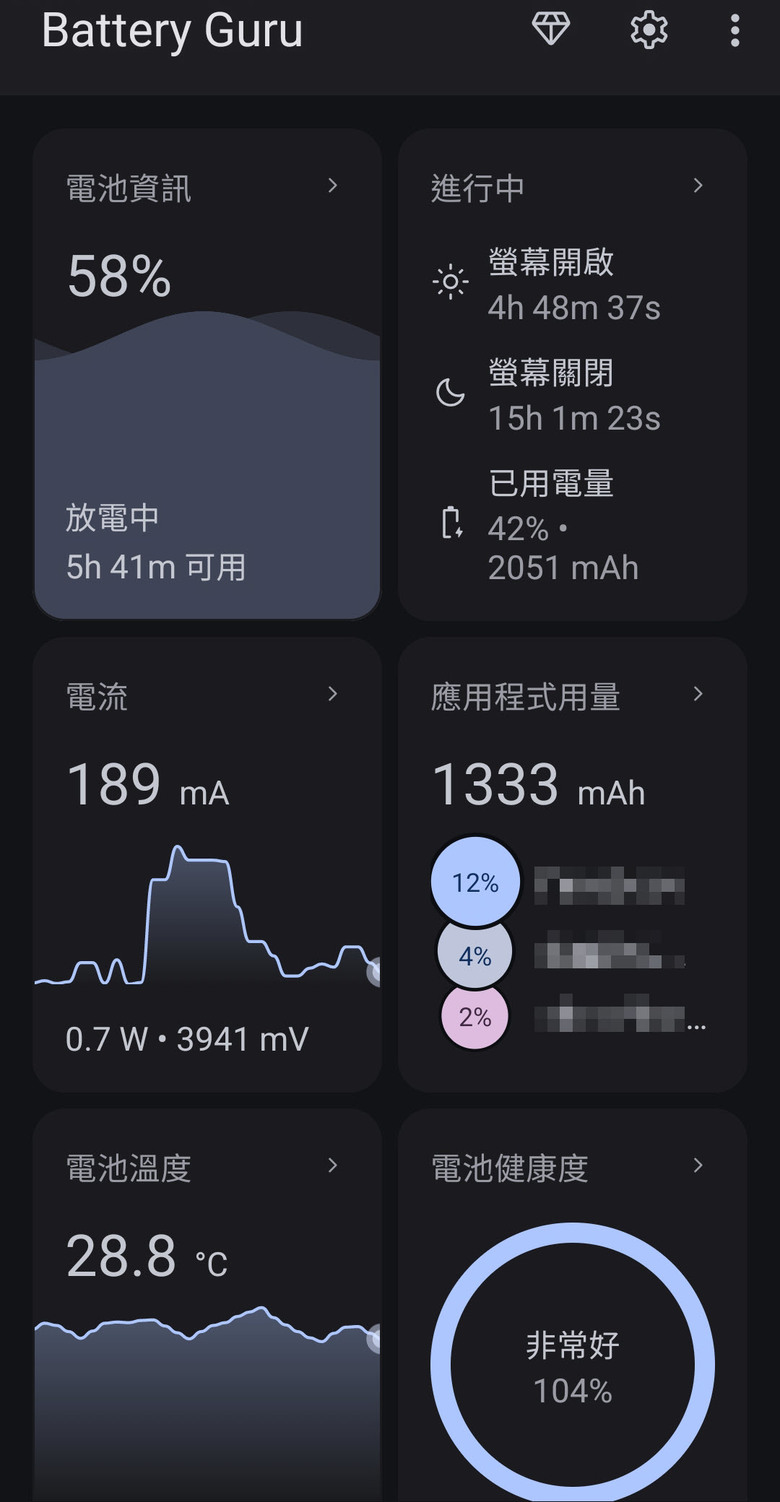Open the 應用程式用量 app usage card
This screenshot has width=780, height=1502.
click(572, 865)
